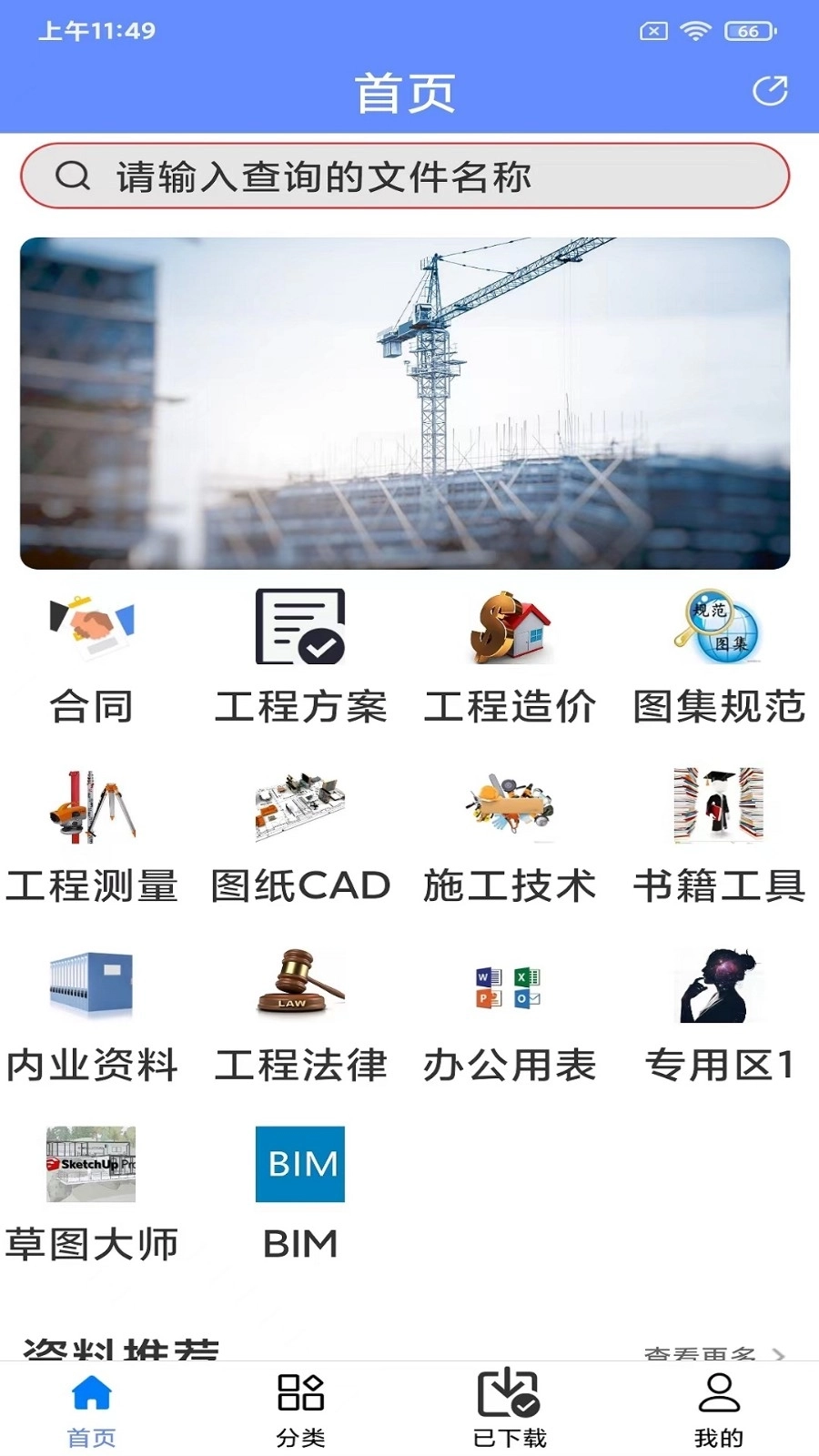
Task: Open the 办公用表 office forms icon
Action: pos(511,983)
